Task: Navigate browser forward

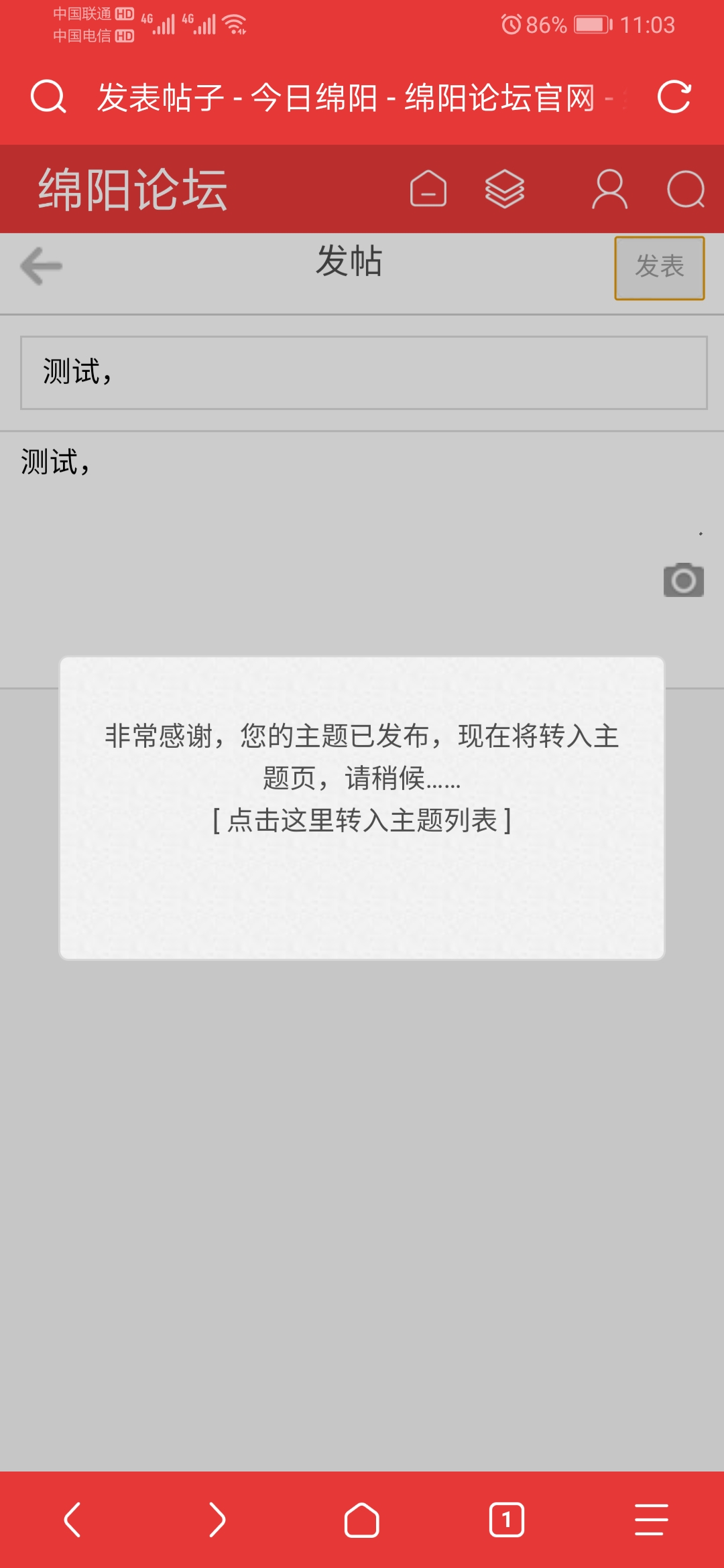Action: [x=217, y=1519]
